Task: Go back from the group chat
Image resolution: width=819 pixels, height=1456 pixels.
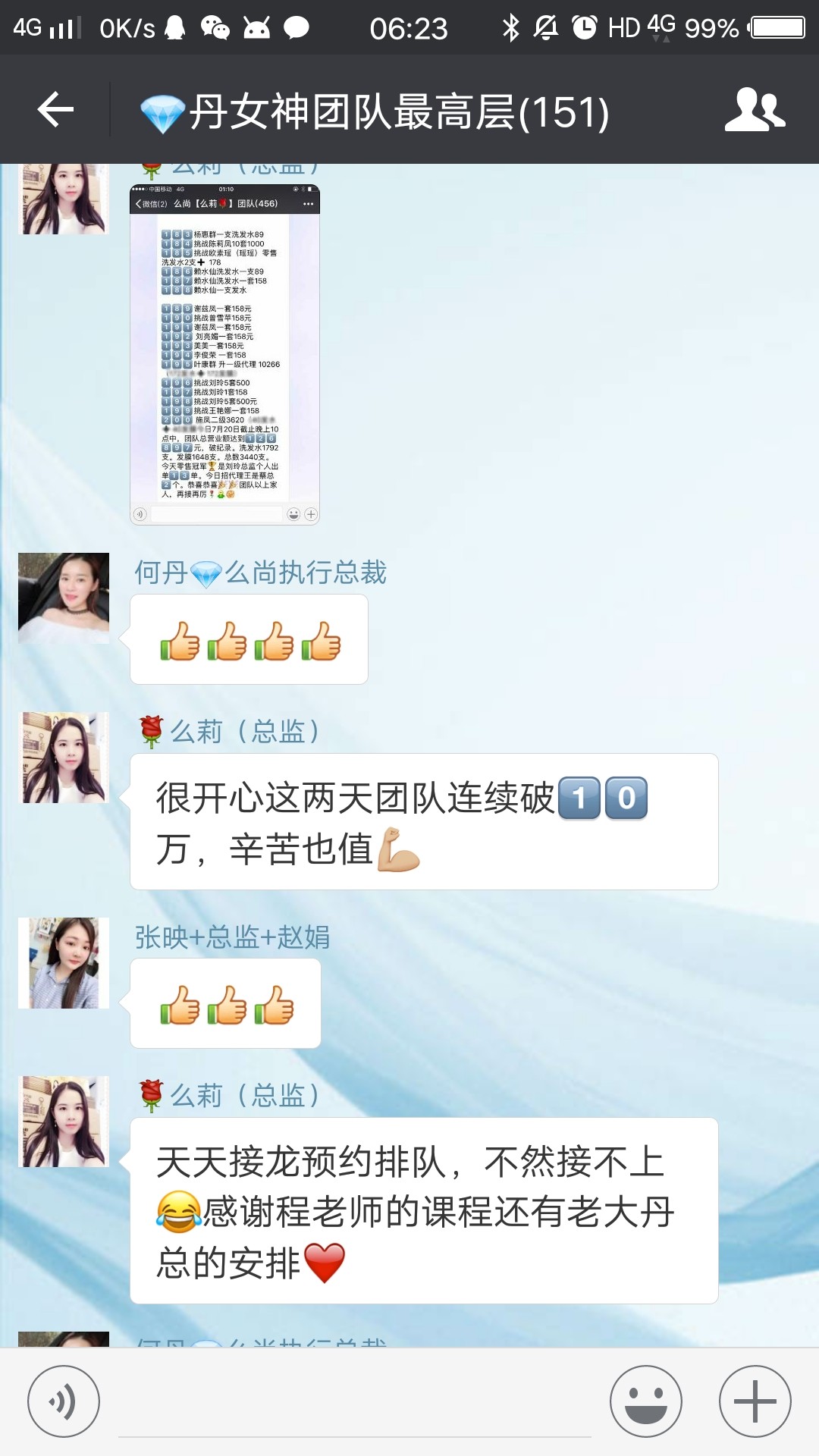Action: (55, 111)
